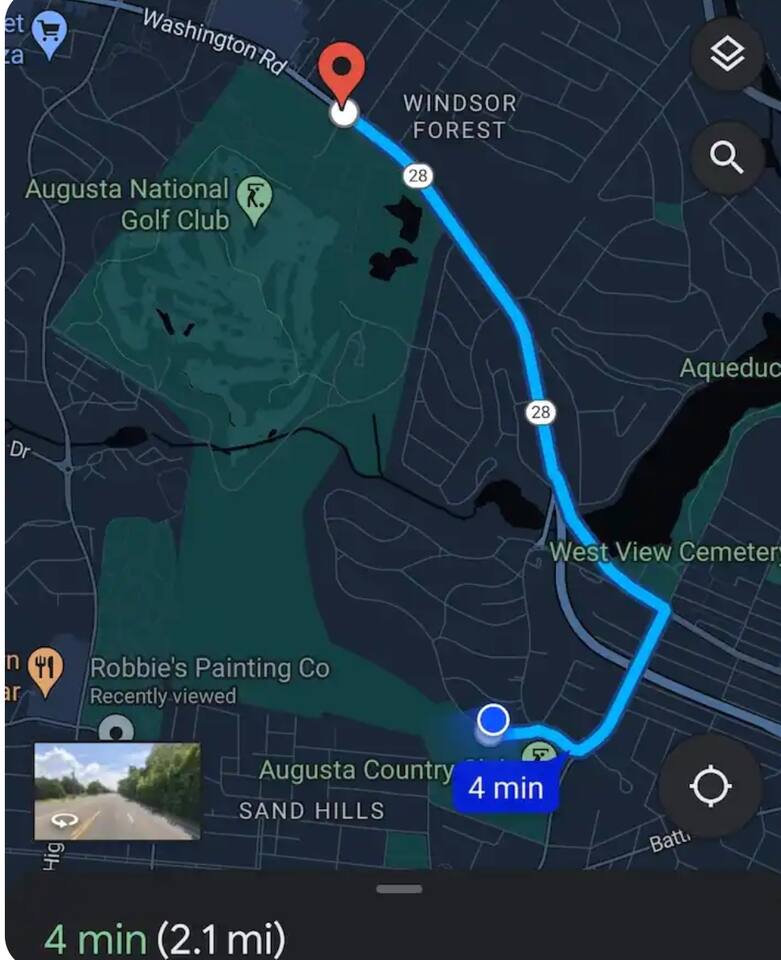Image resolution: width=781 pixels, height=960 pixels.
Task: Tap the Robbie's Painting Co place
Action: pyautogui.click(x=209, y=668)
